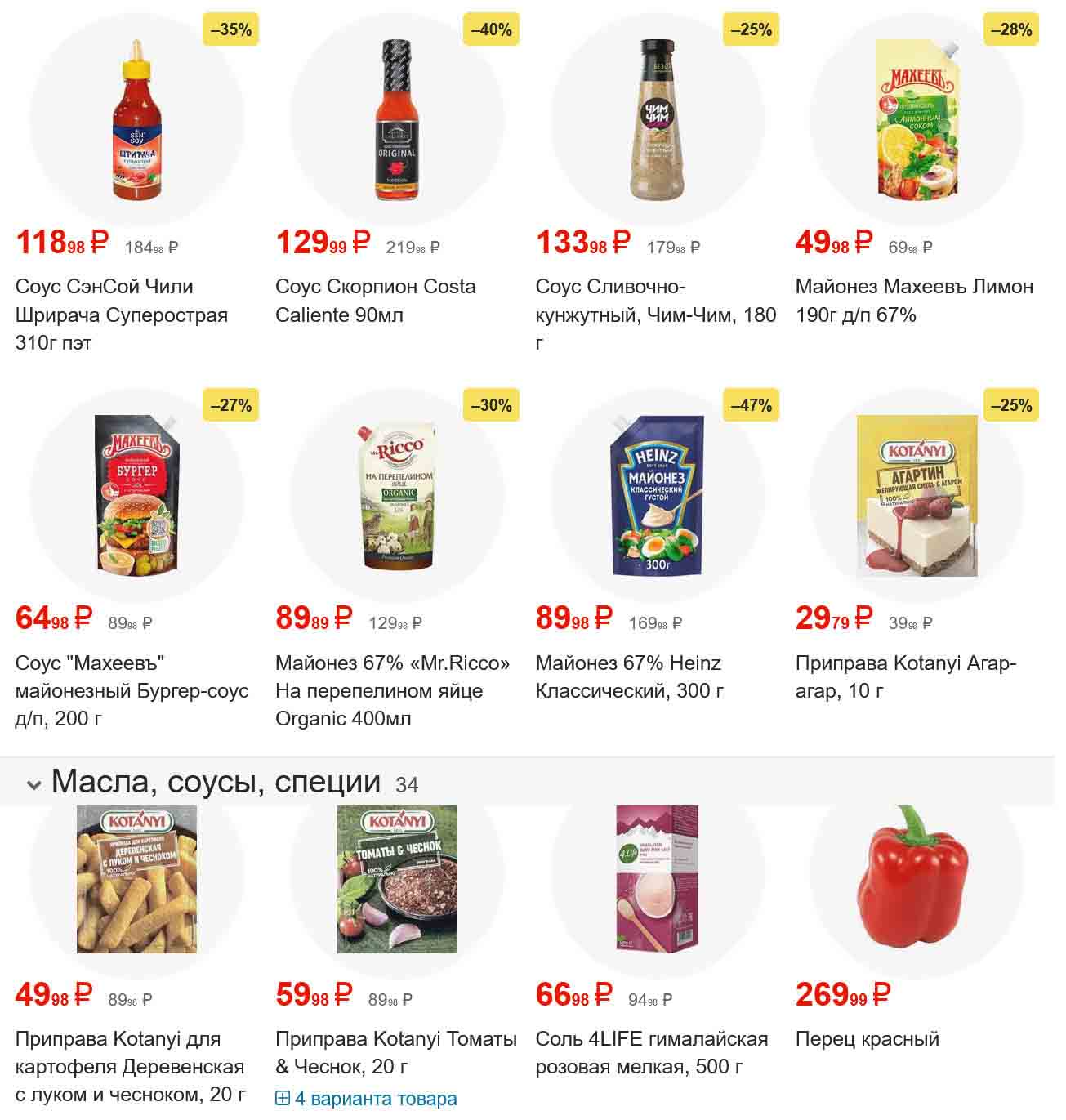Collapse the Масла, соусы, специи section
The width and height of the screenshot is (1066, 1120).
tap(34, 784)
